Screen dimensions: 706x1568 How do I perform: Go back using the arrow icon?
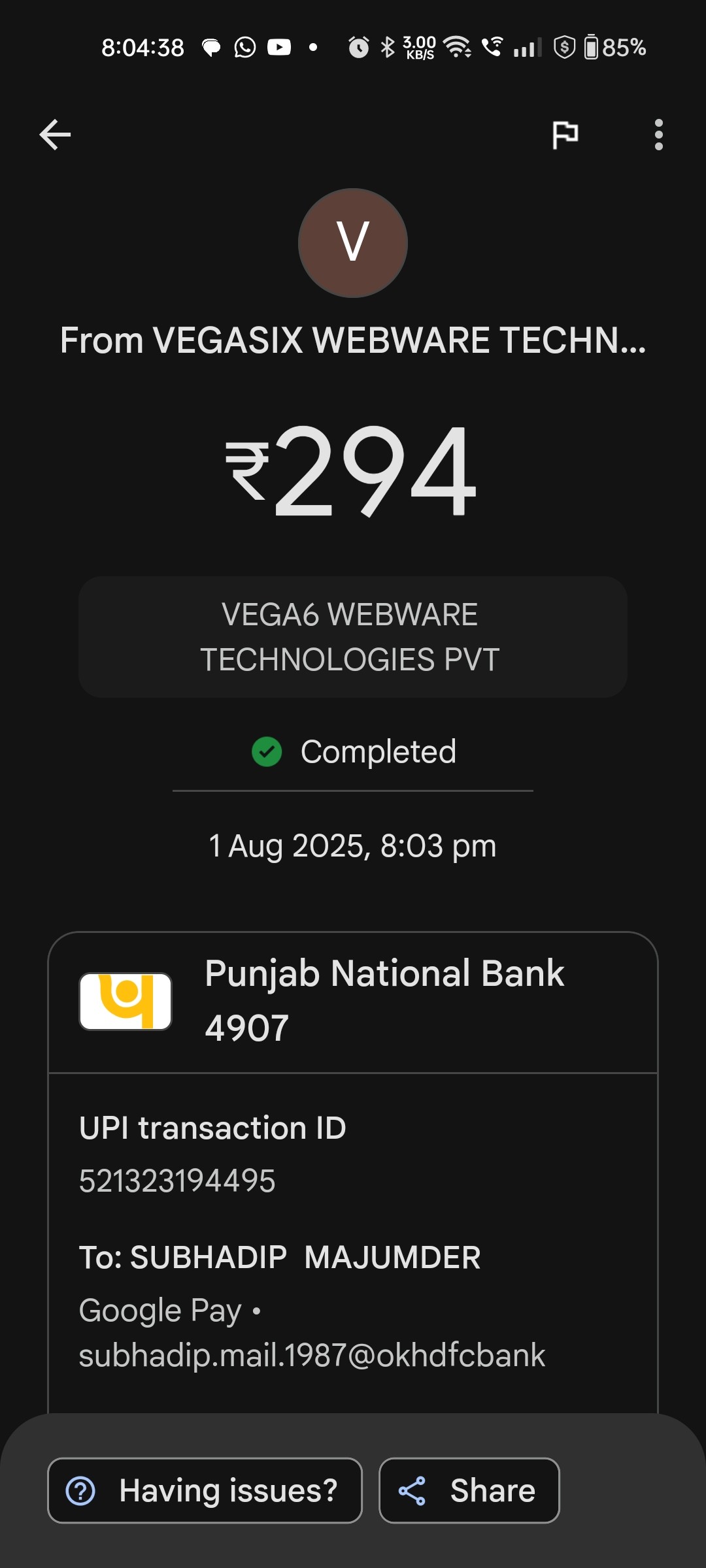(55, 135)
